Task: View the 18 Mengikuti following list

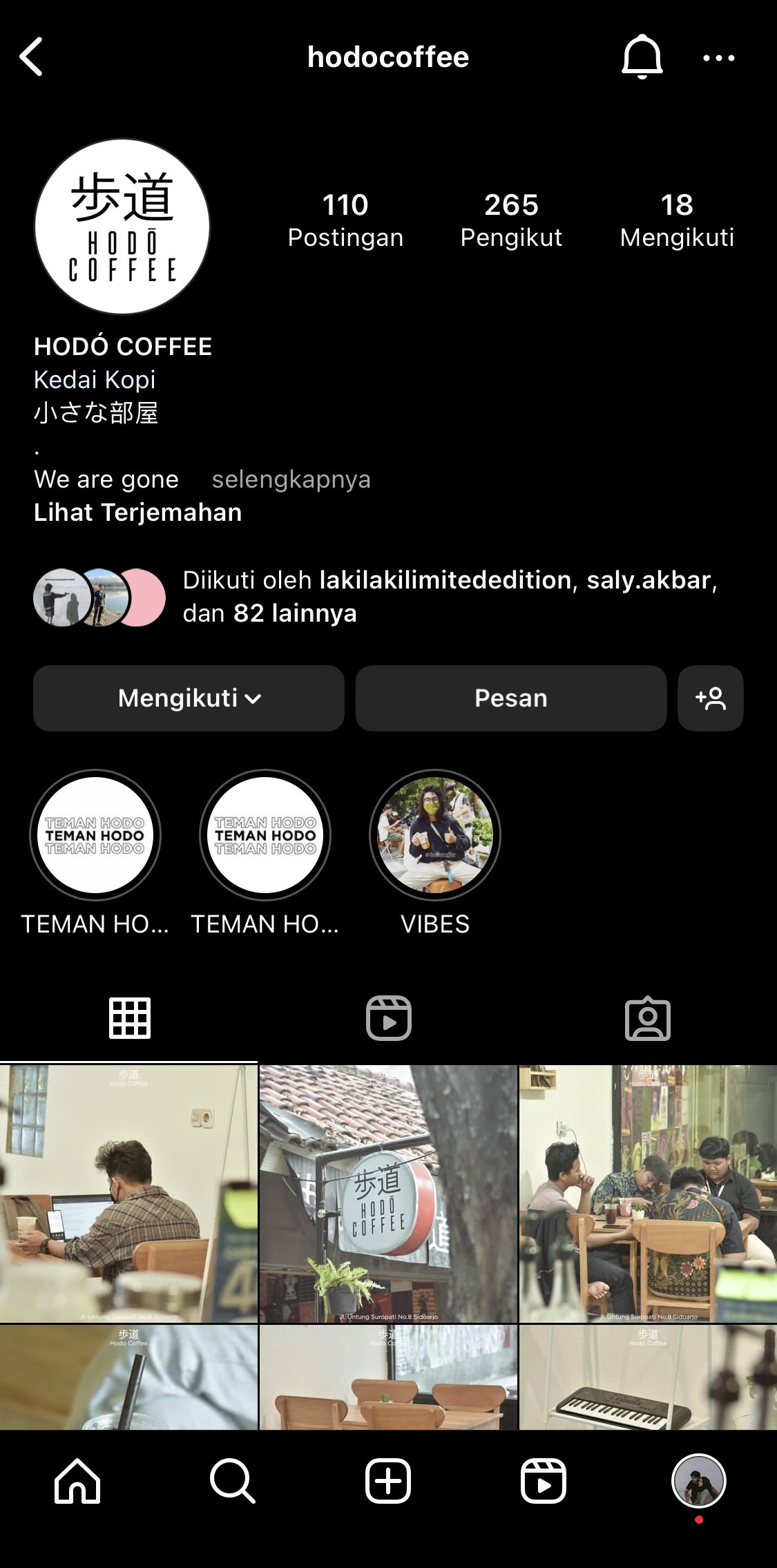Action: [x=676, y=220]
